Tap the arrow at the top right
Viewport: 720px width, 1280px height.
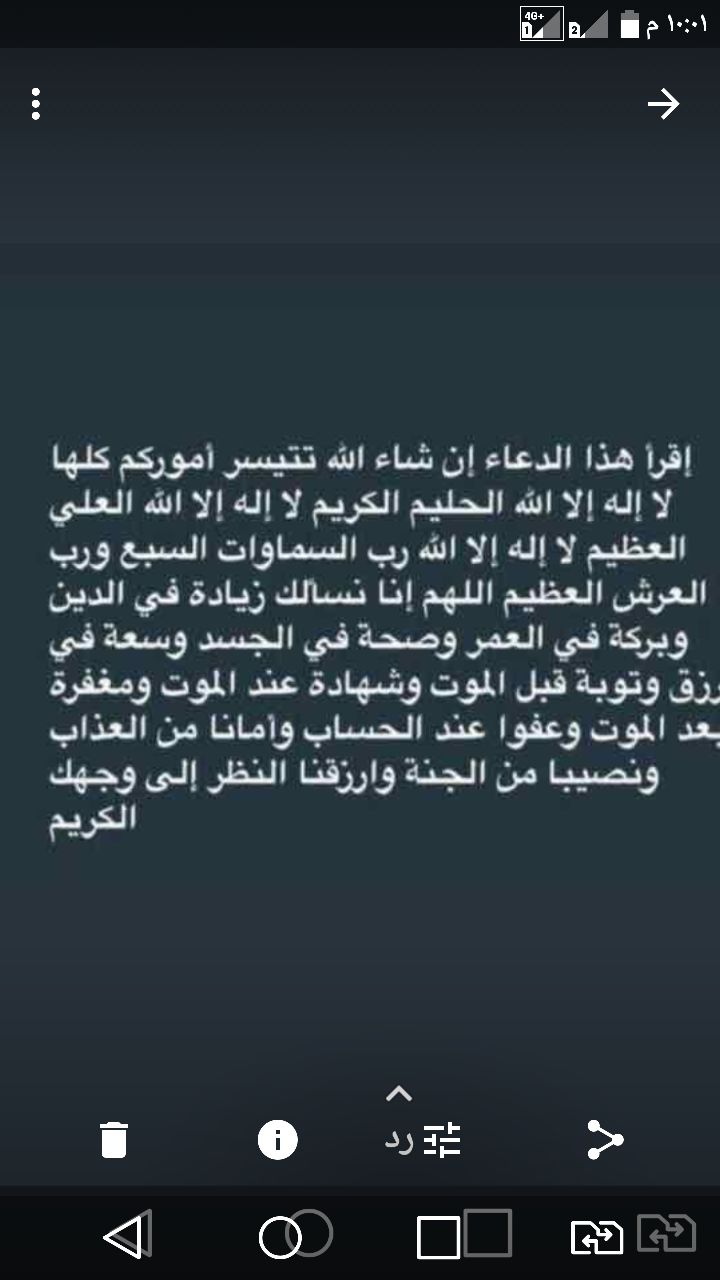point(663,104)
